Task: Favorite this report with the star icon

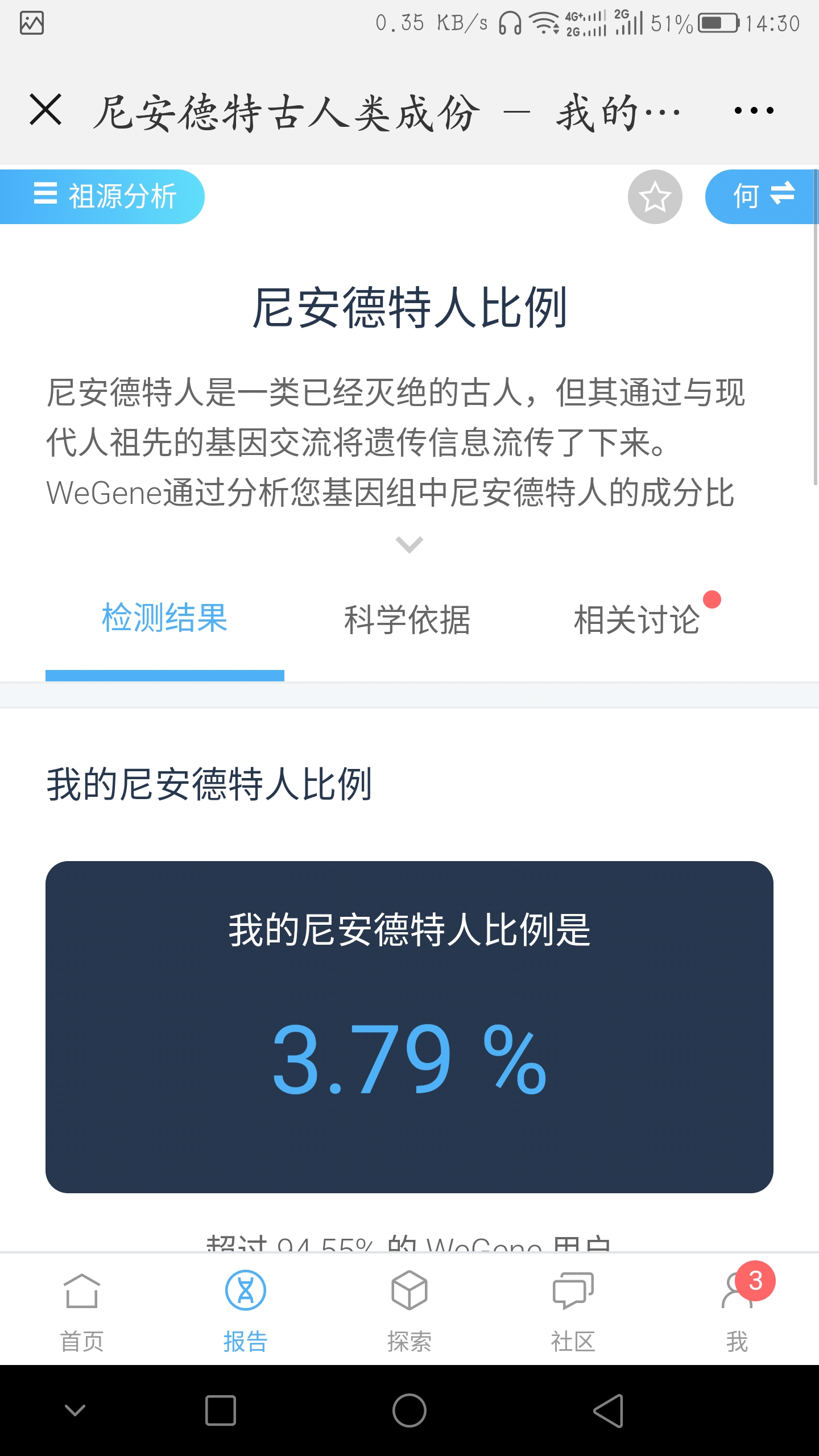Action: click(655, 197)
